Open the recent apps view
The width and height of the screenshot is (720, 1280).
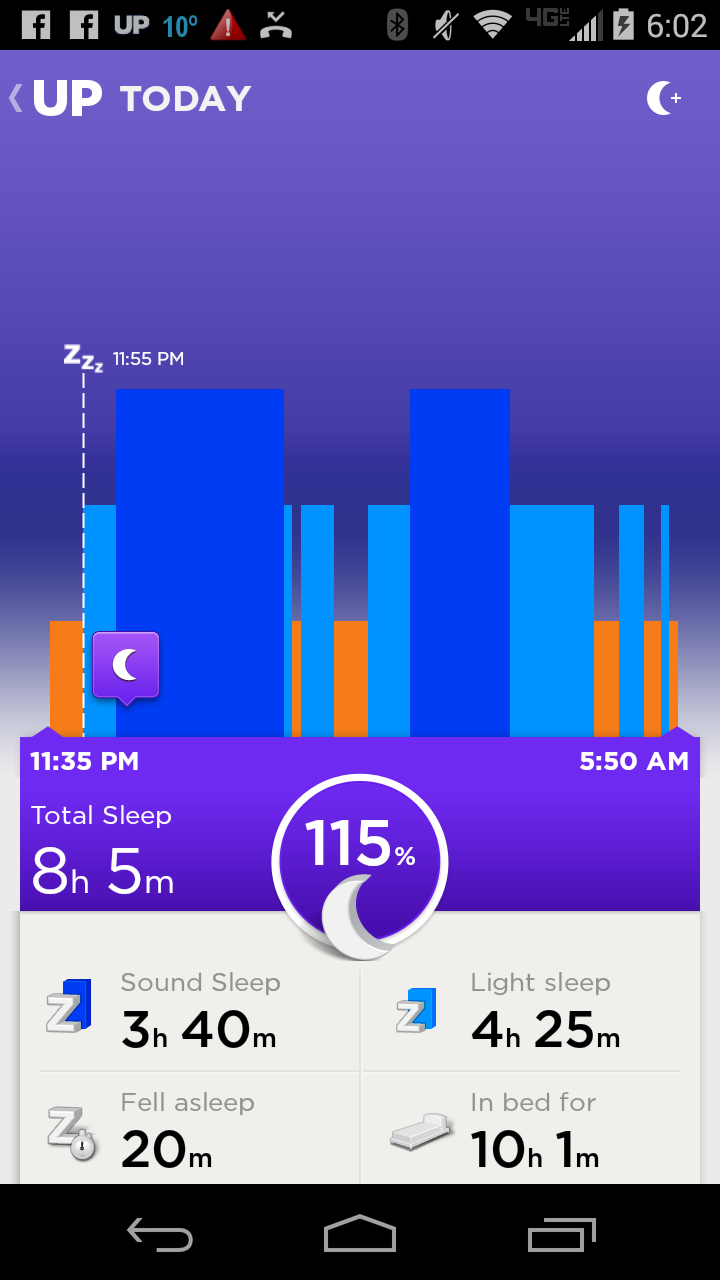(562, 1235)
